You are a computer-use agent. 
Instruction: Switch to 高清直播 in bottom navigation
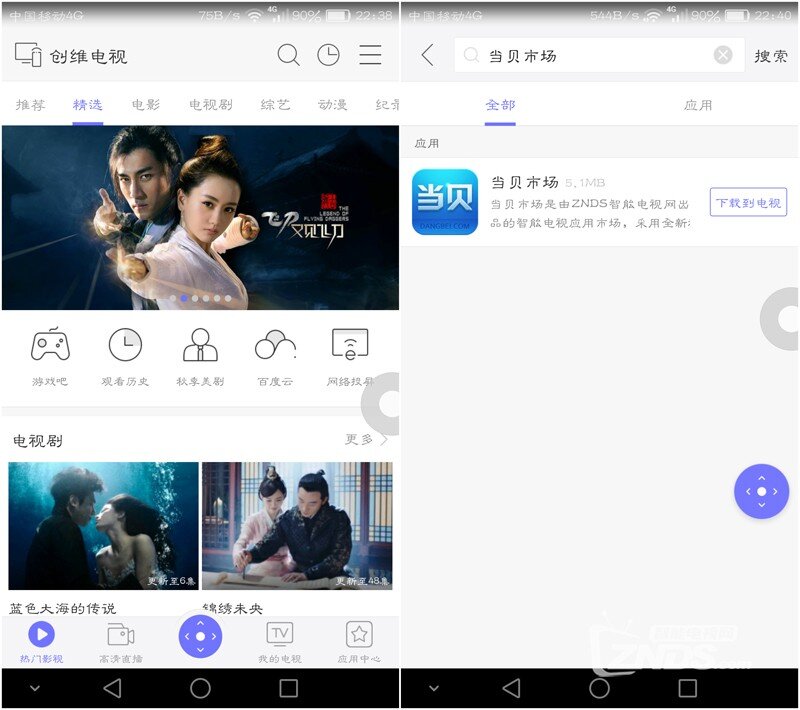point(120,642)
